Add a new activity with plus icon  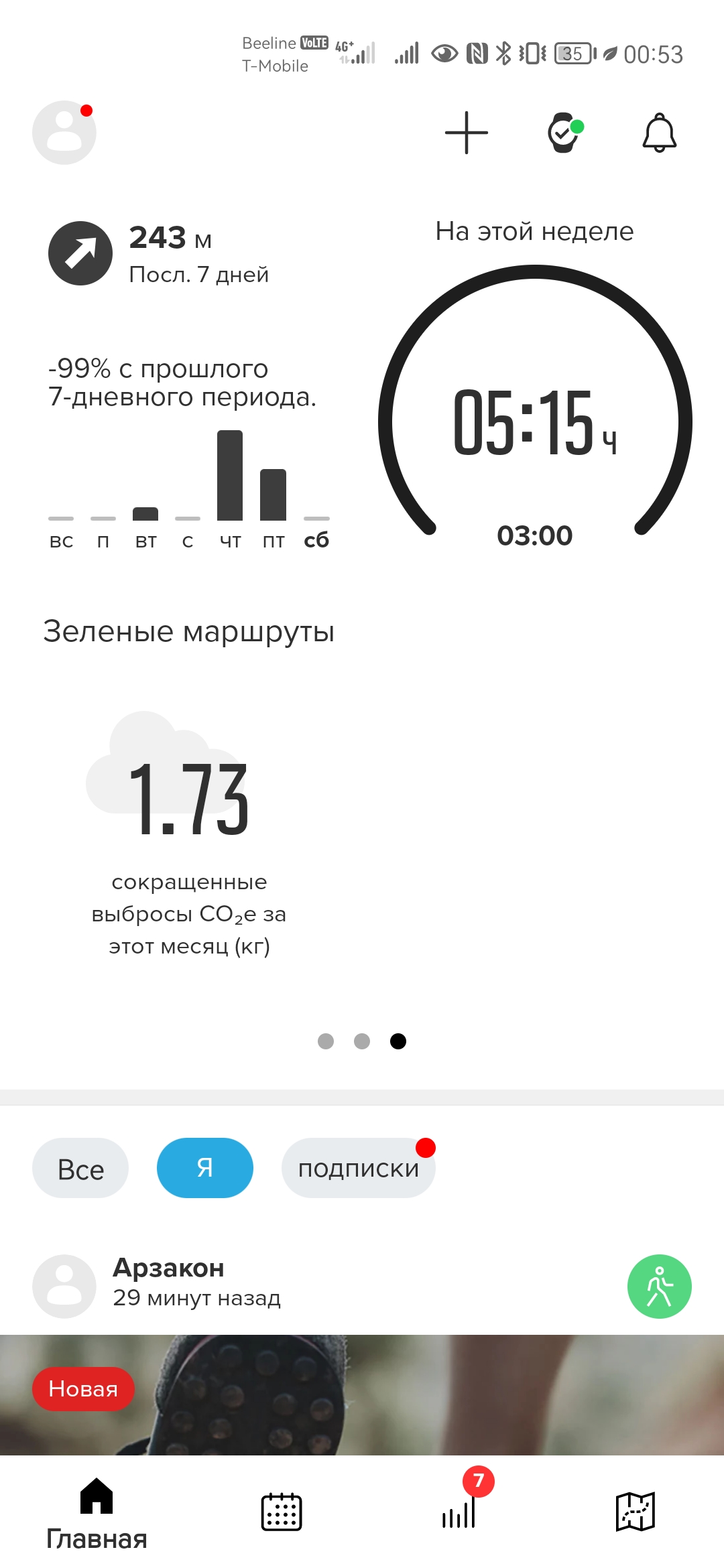click(467, 133)
